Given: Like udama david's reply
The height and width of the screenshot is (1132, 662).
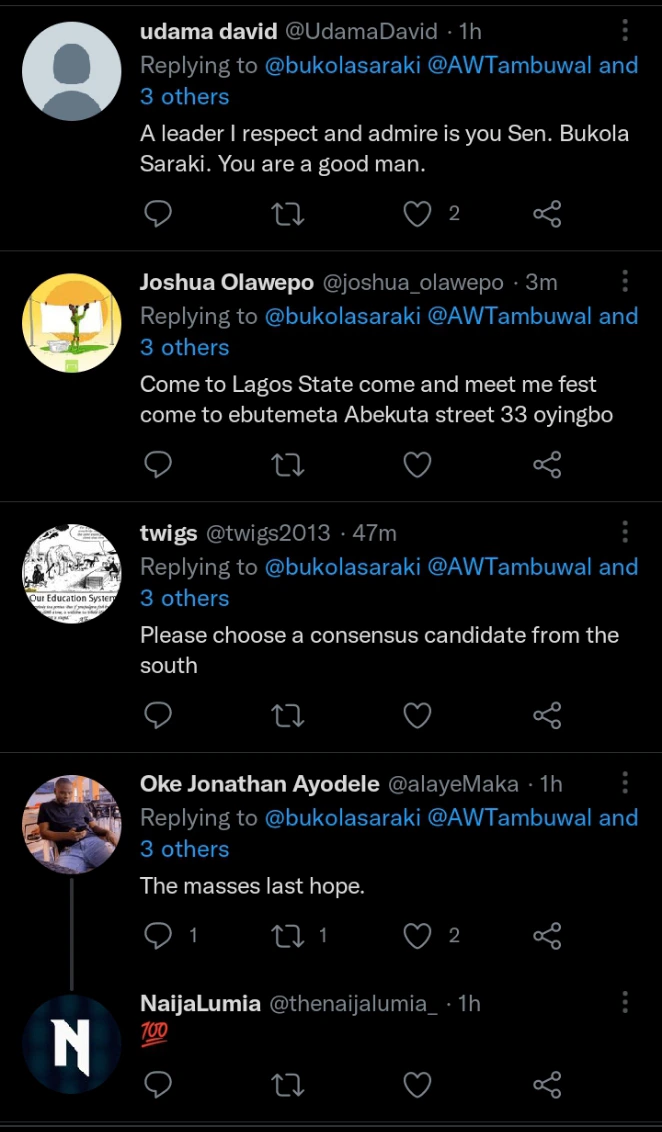Looking at the screenshot, I should pyautogui.click(x=417, y=214).
